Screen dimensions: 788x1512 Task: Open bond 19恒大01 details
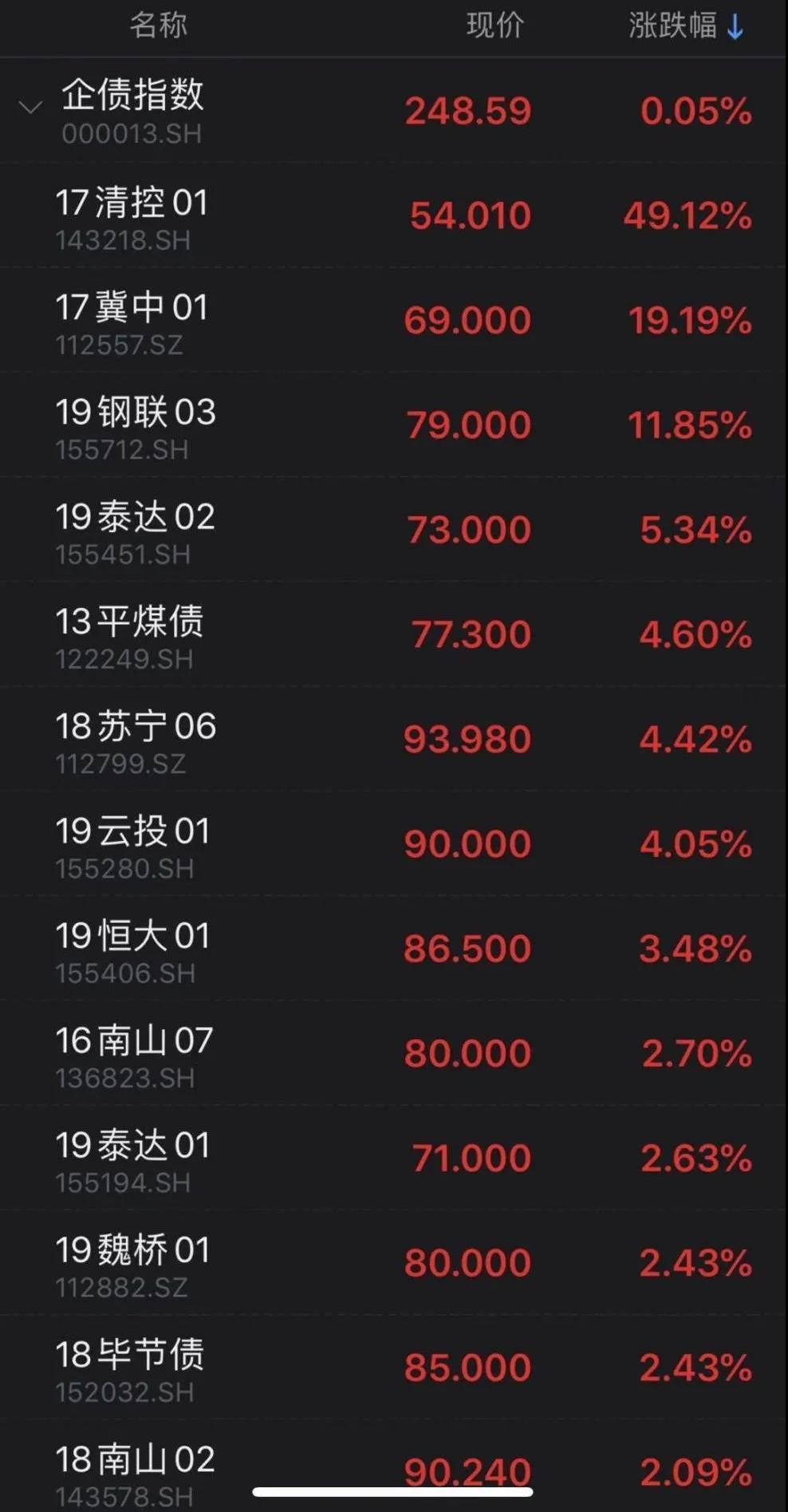pos(132,948)
